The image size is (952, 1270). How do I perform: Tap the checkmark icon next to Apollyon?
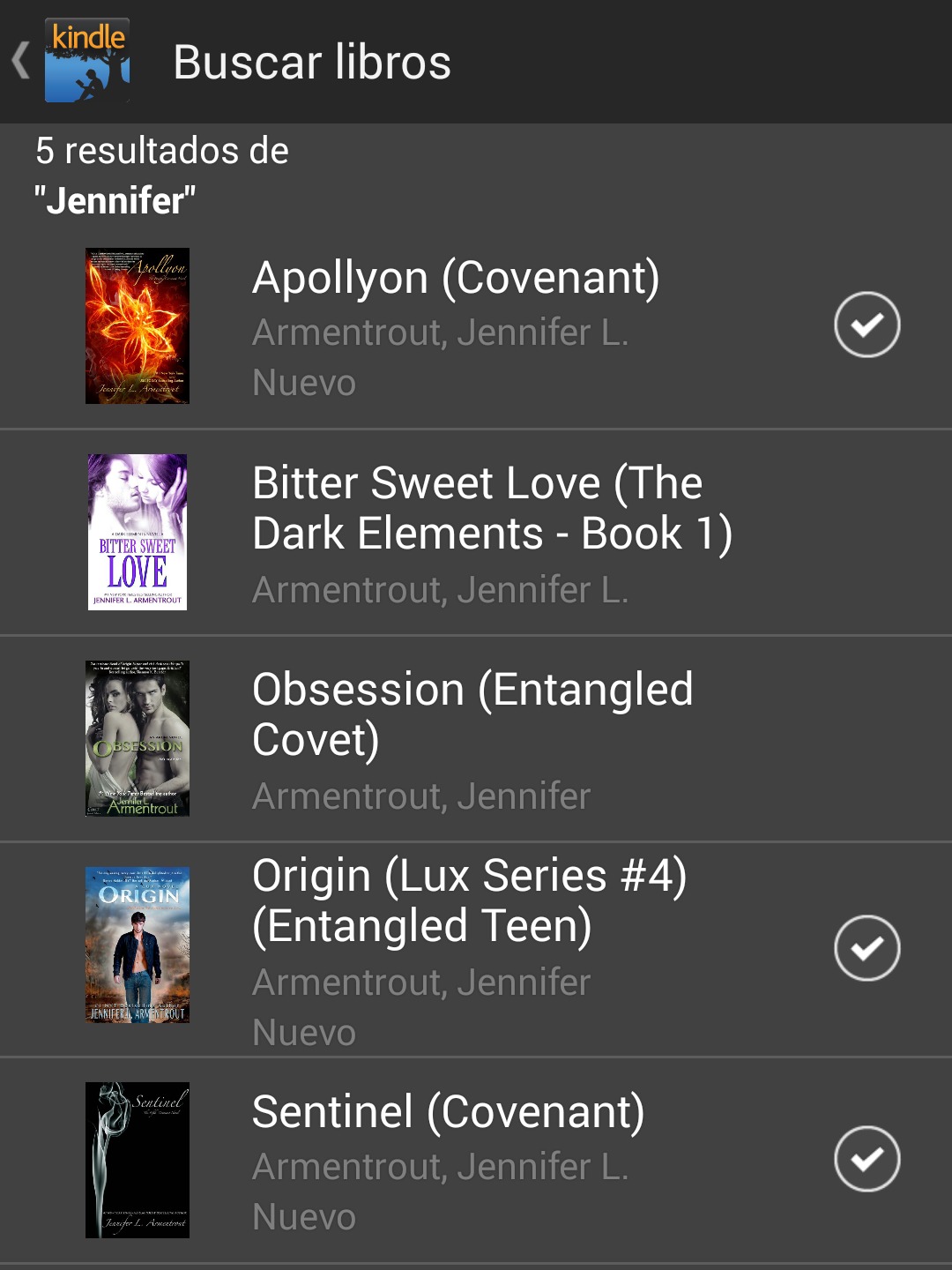866,325
